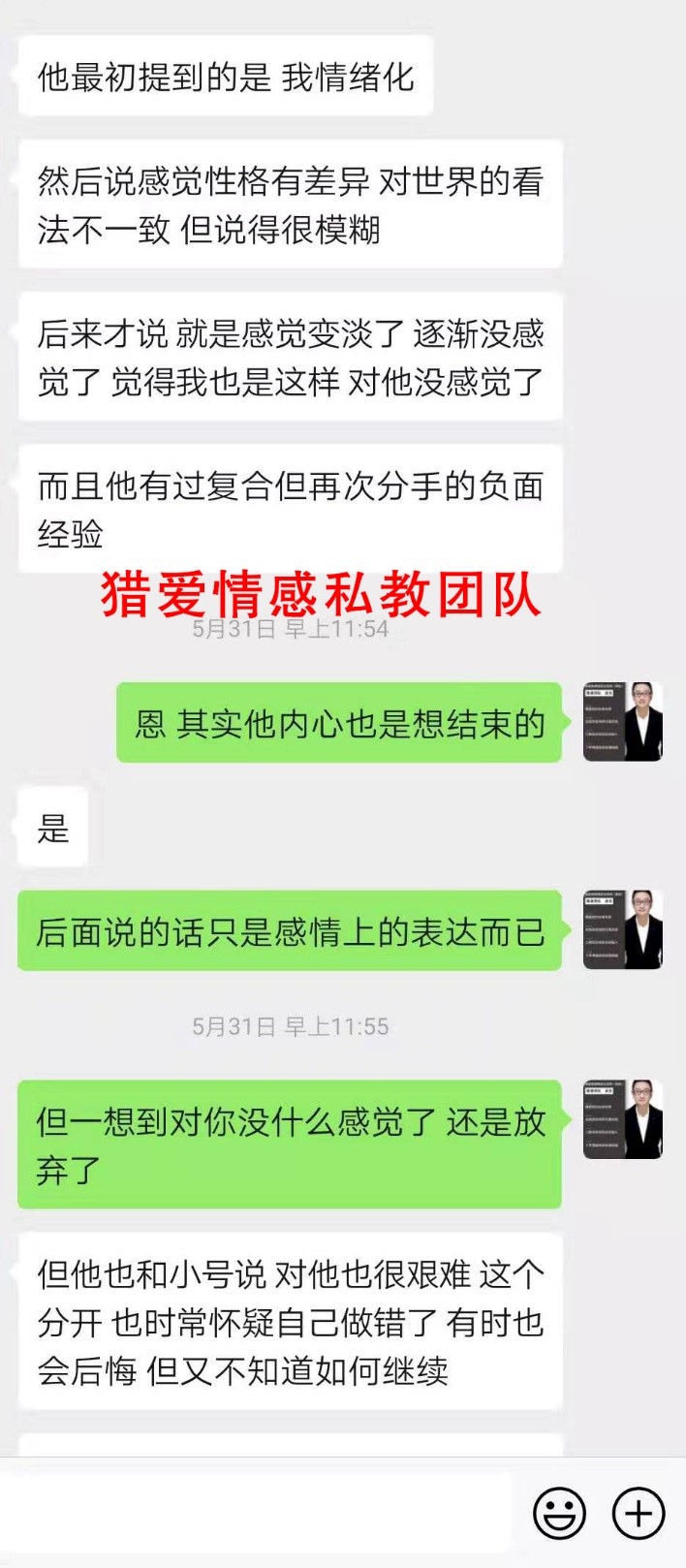Open the emoji picker

coord(559,1513)
